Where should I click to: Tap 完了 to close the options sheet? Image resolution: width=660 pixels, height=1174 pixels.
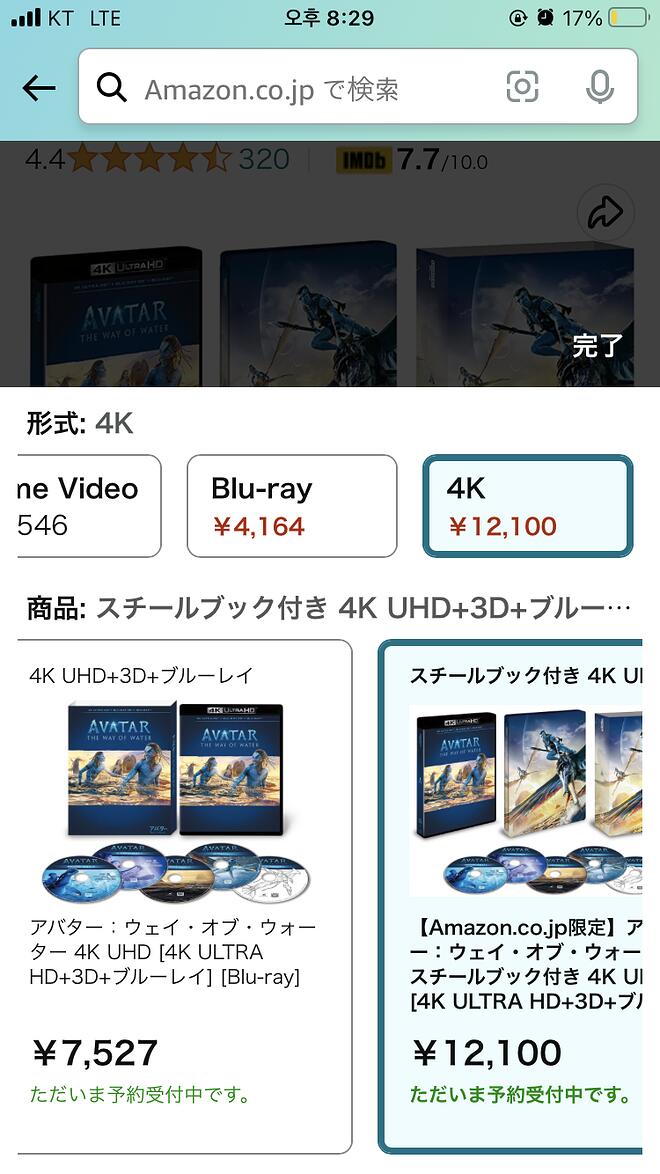coord(598,346)
